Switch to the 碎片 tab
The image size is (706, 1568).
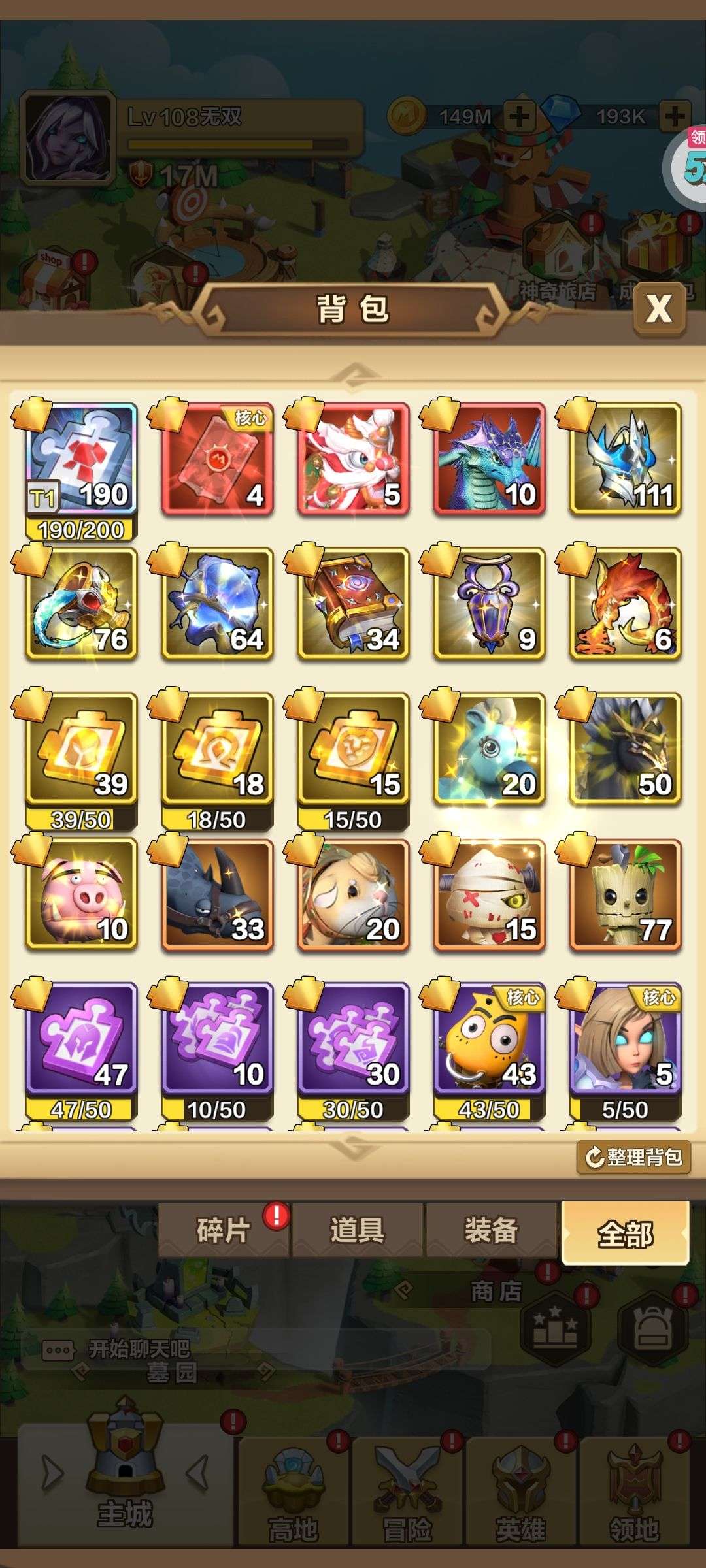[224, 1230]
